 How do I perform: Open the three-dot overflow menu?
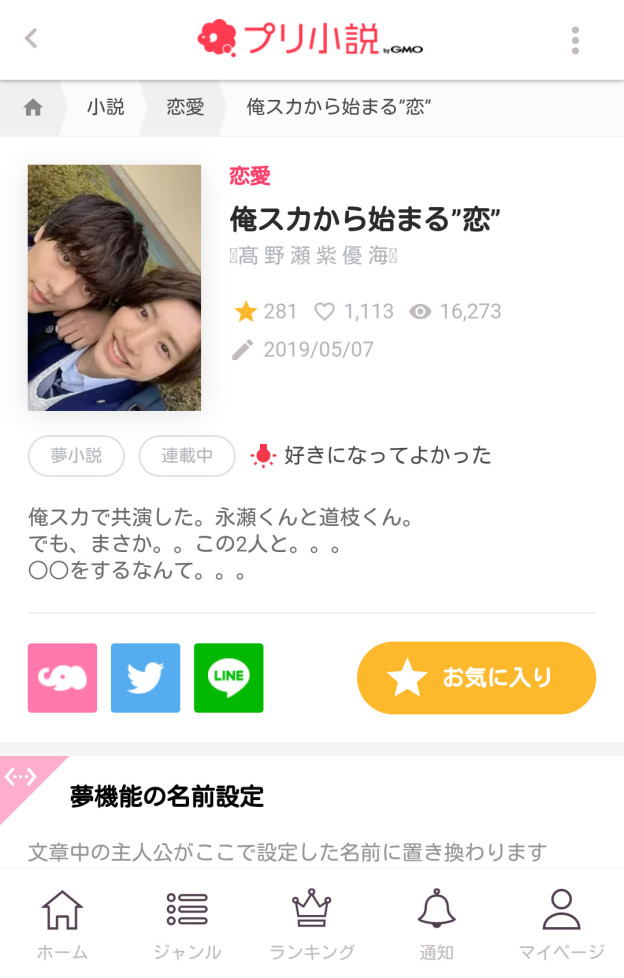pyautogui.click(x=575, y=40)
